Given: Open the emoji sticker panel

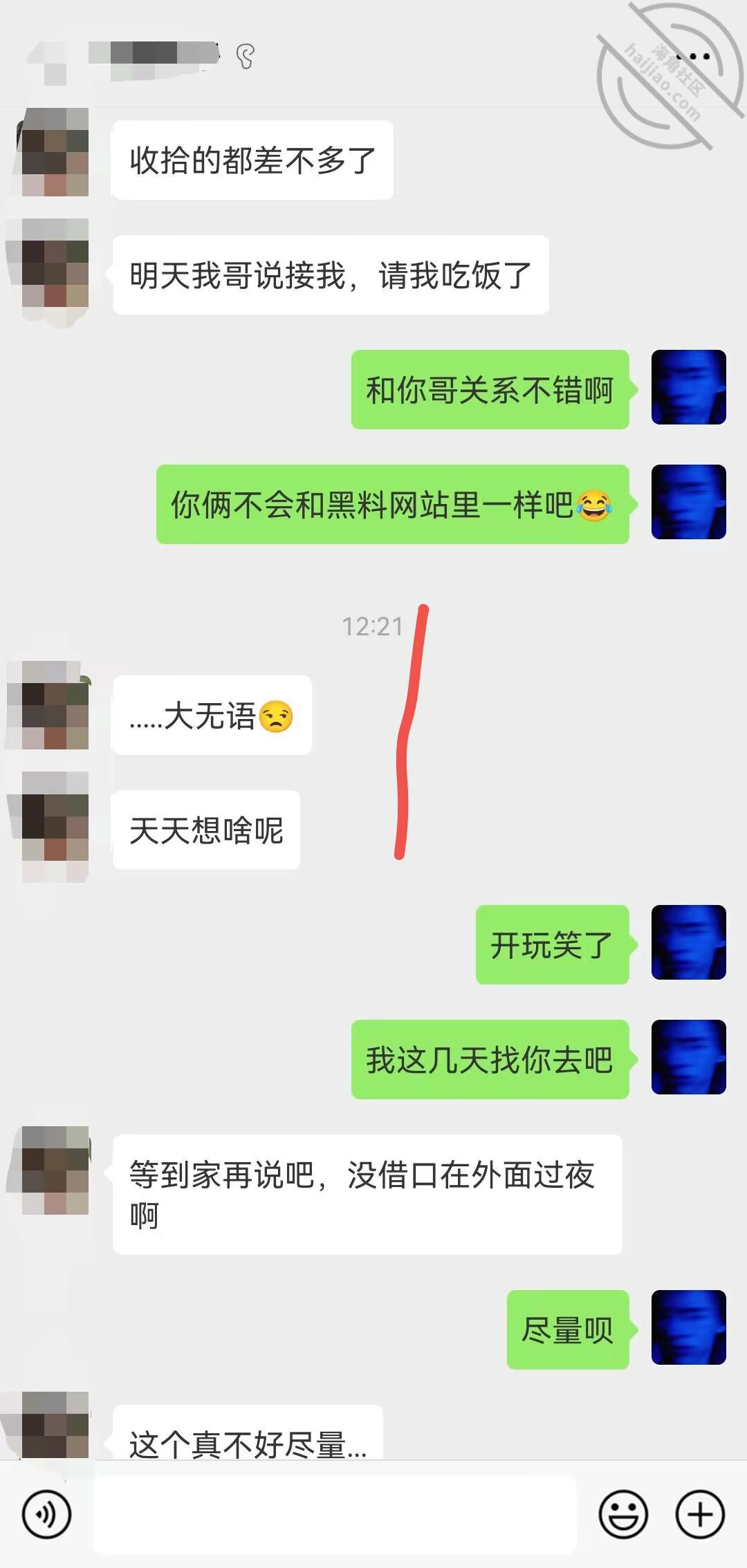Looking at the screenshot, I should (623, 1514).
